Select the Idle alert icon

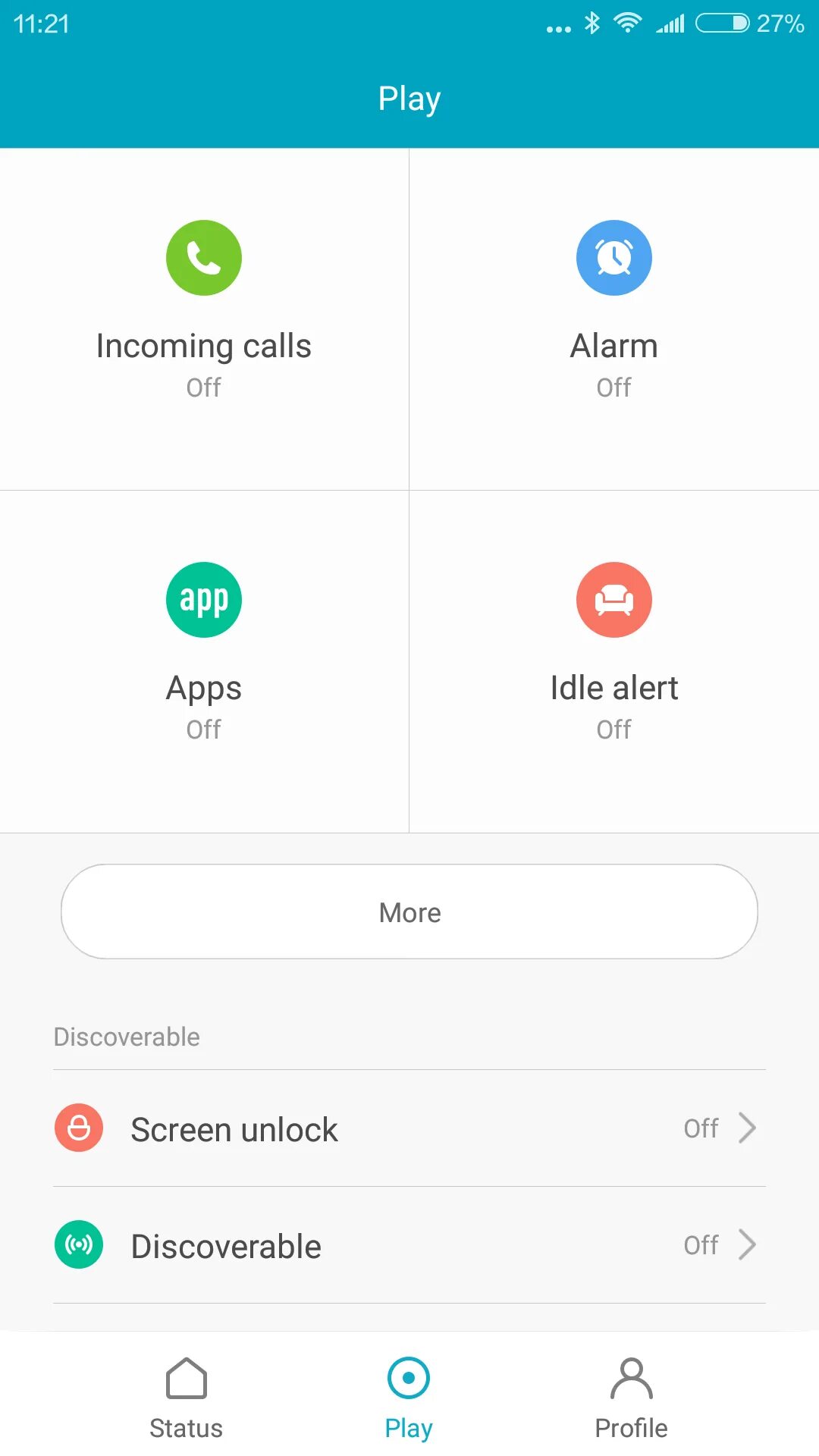(614, 599)
